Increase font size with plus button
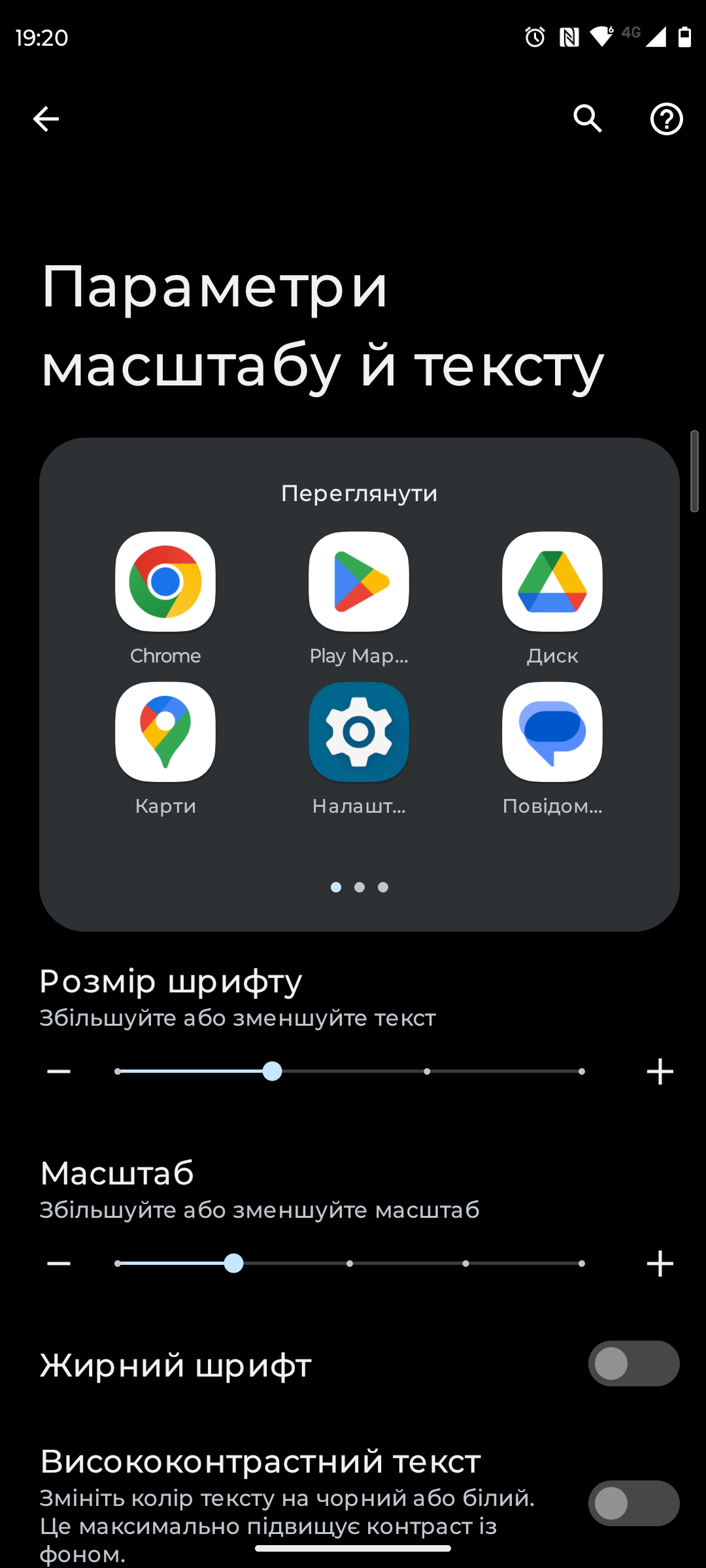 [660, 1071]
